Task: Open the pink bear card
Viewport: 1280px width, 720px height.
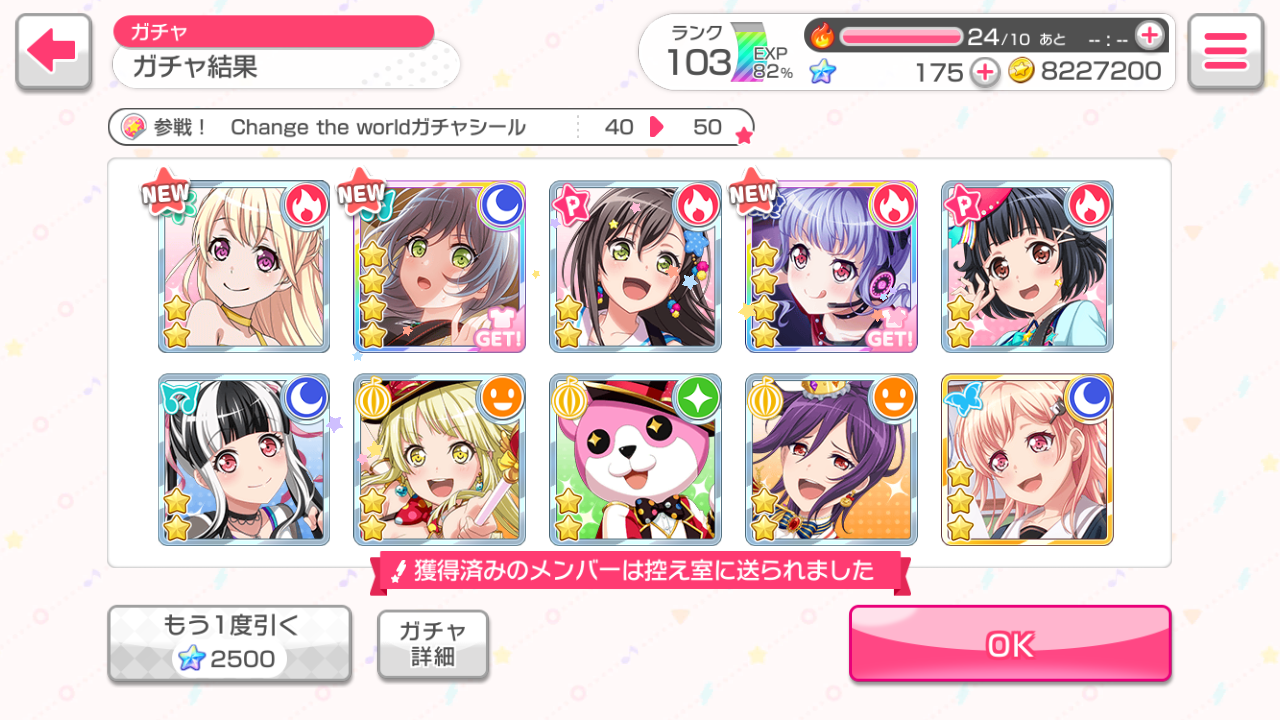Action: 635,460
